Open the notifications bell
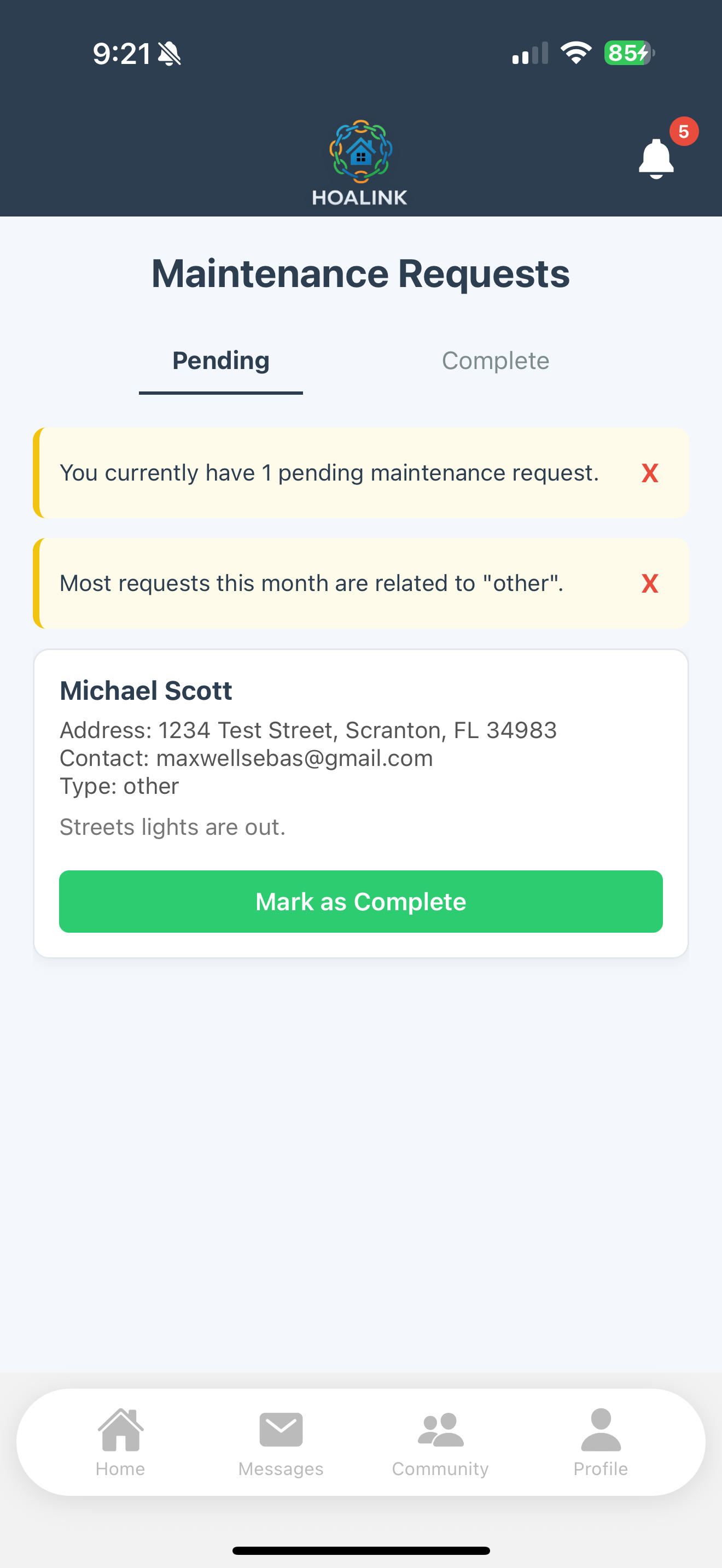 click(656, 159)
